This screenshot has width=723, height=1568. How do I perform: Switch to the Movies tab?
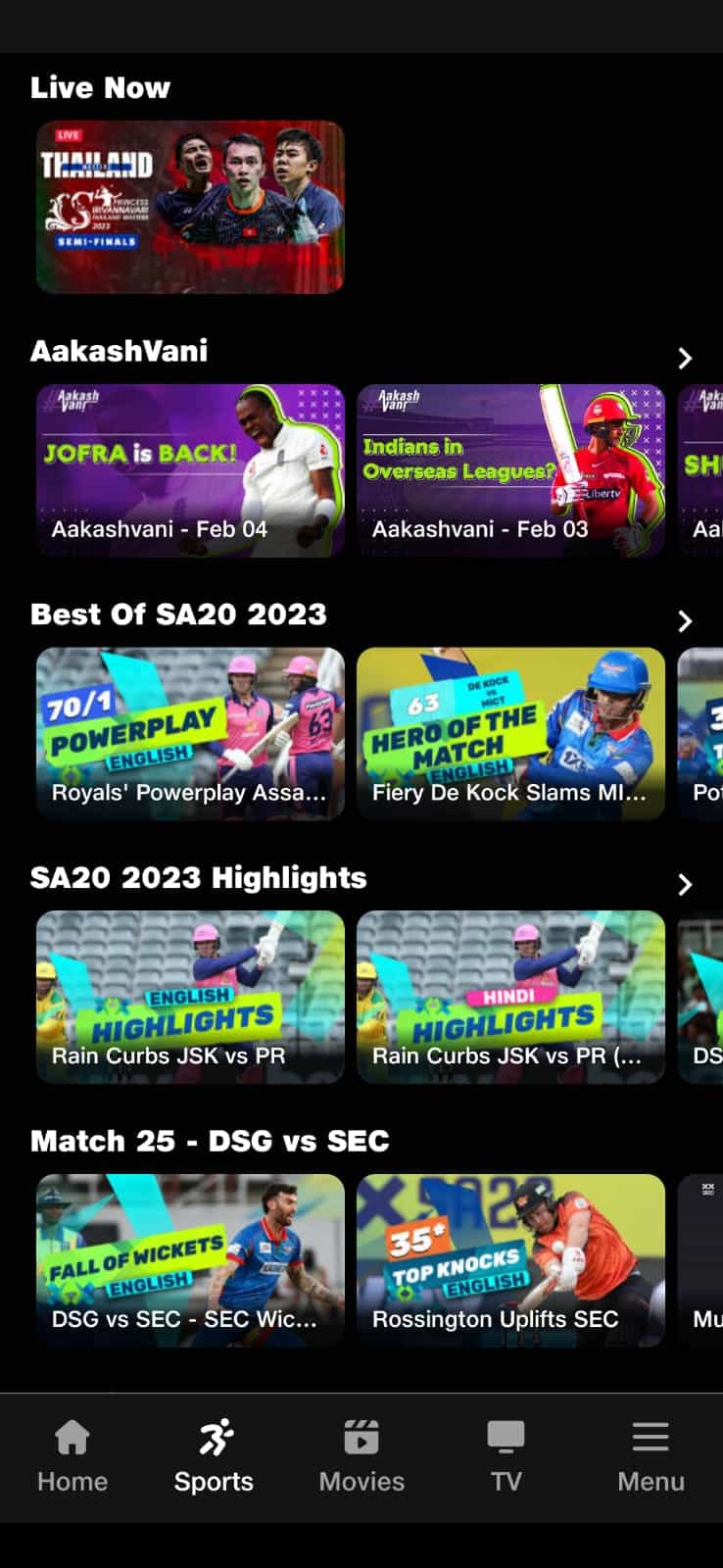click(x=361, y=1456)
